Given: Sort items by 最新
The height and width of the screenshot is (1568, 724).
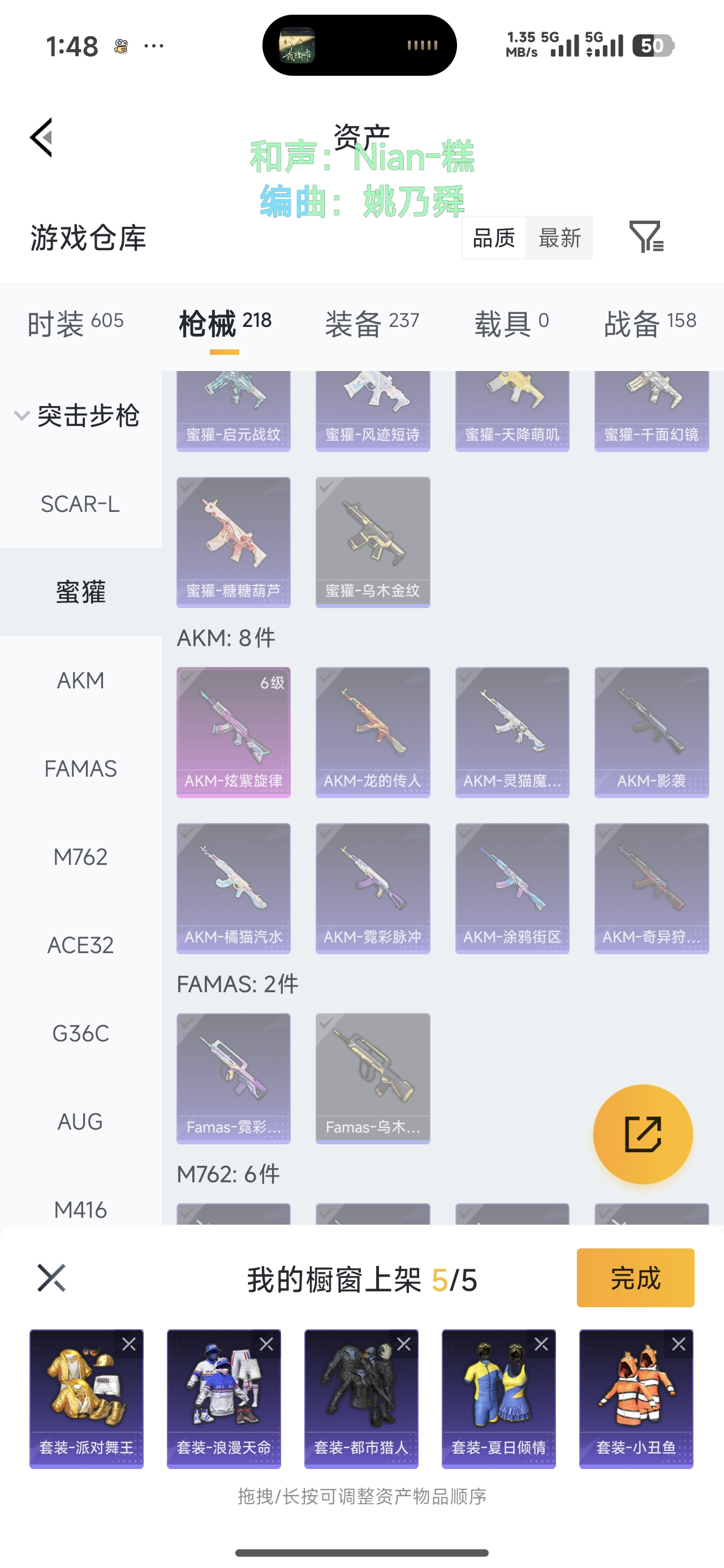Looking at the screenshot, I should tap(559, 238).
